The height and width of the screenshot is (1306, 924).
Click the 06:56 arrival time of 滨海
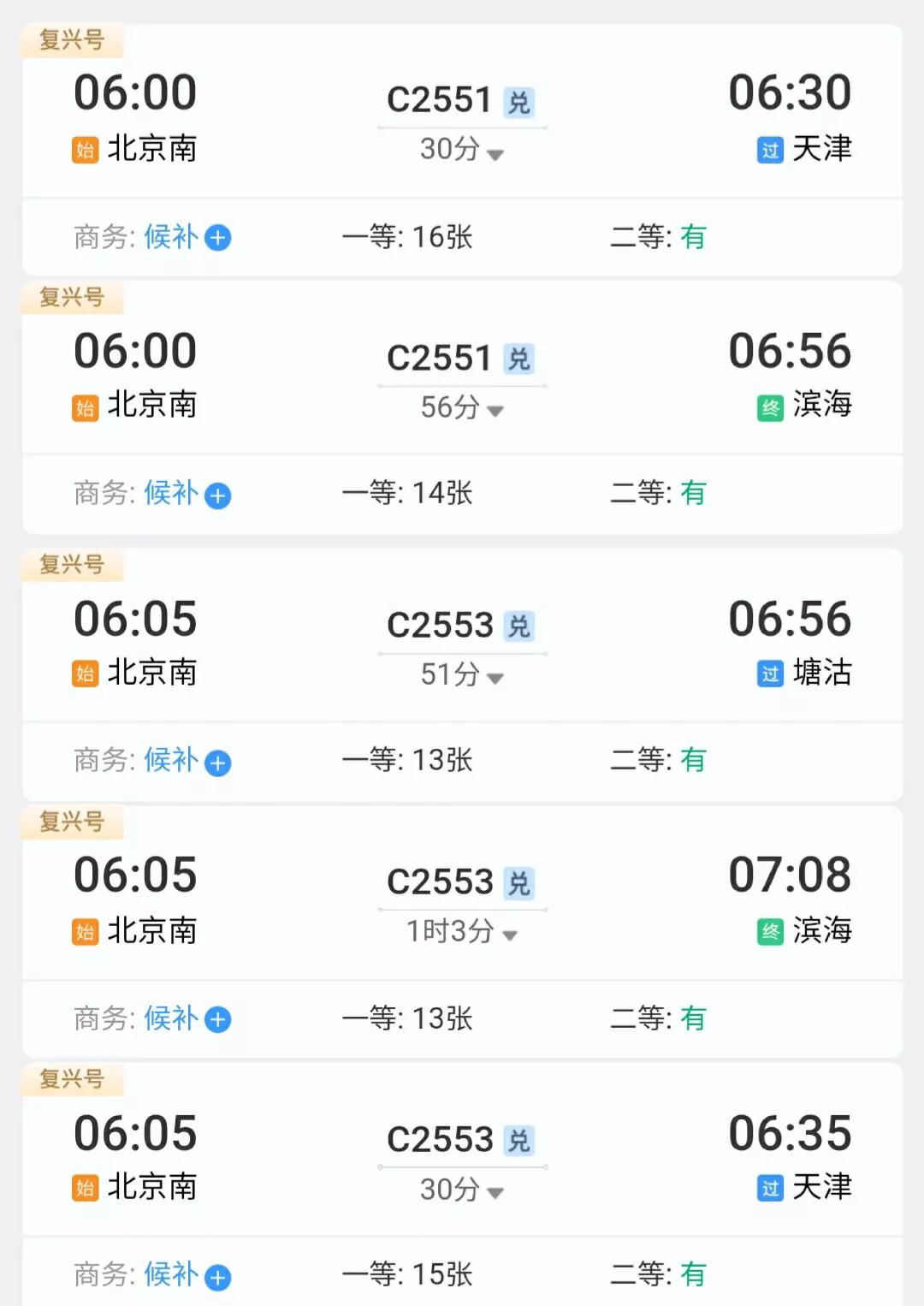tap(790, 351)
